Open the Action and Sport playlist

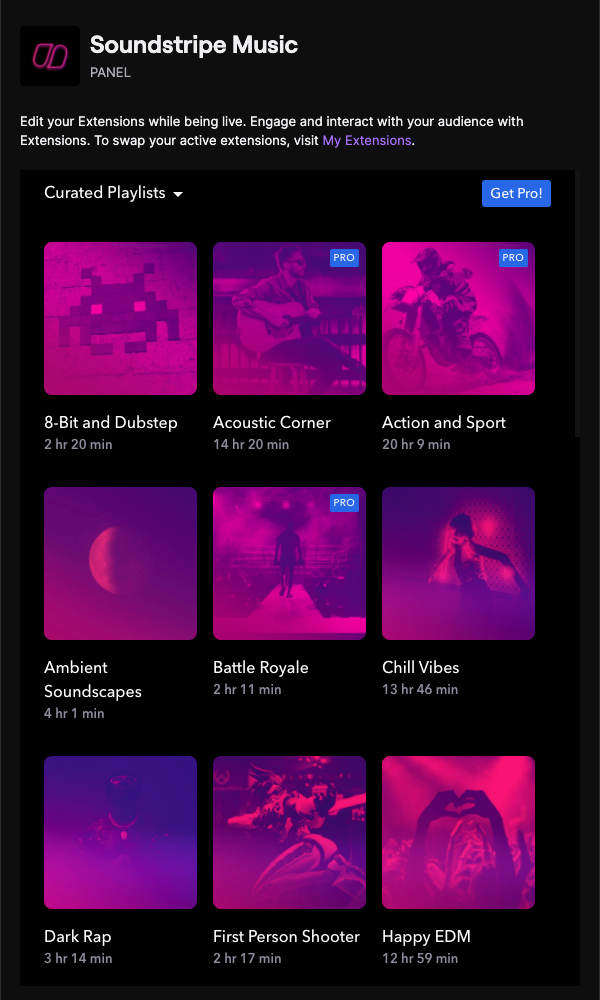(x=458, y=319)
